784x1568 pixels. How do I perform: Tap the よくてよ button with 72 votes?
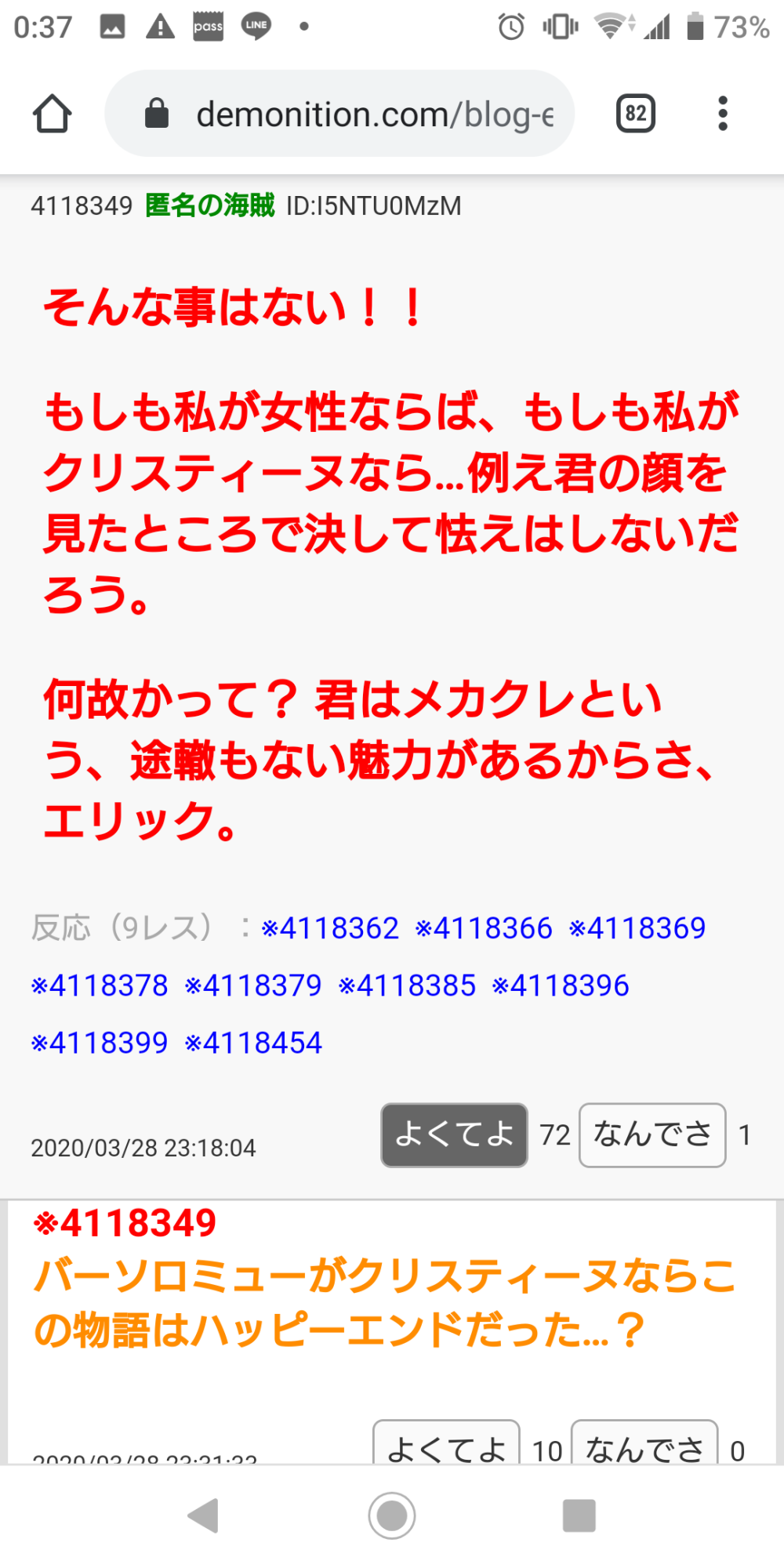click(x=454, y=1134)
